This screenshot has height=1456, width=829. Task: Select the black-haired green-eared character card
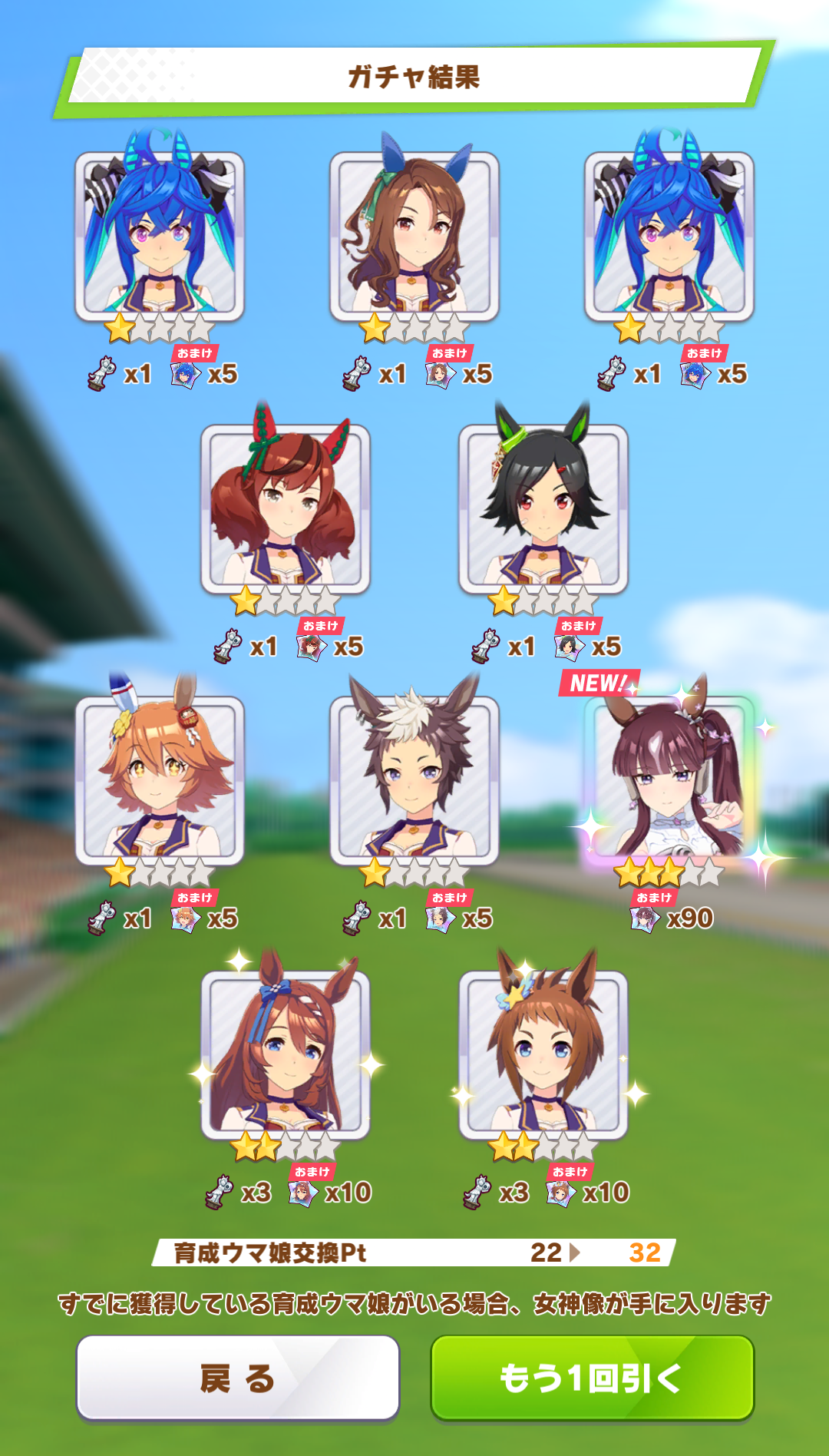pyautogui.click(x=543, y=508)
